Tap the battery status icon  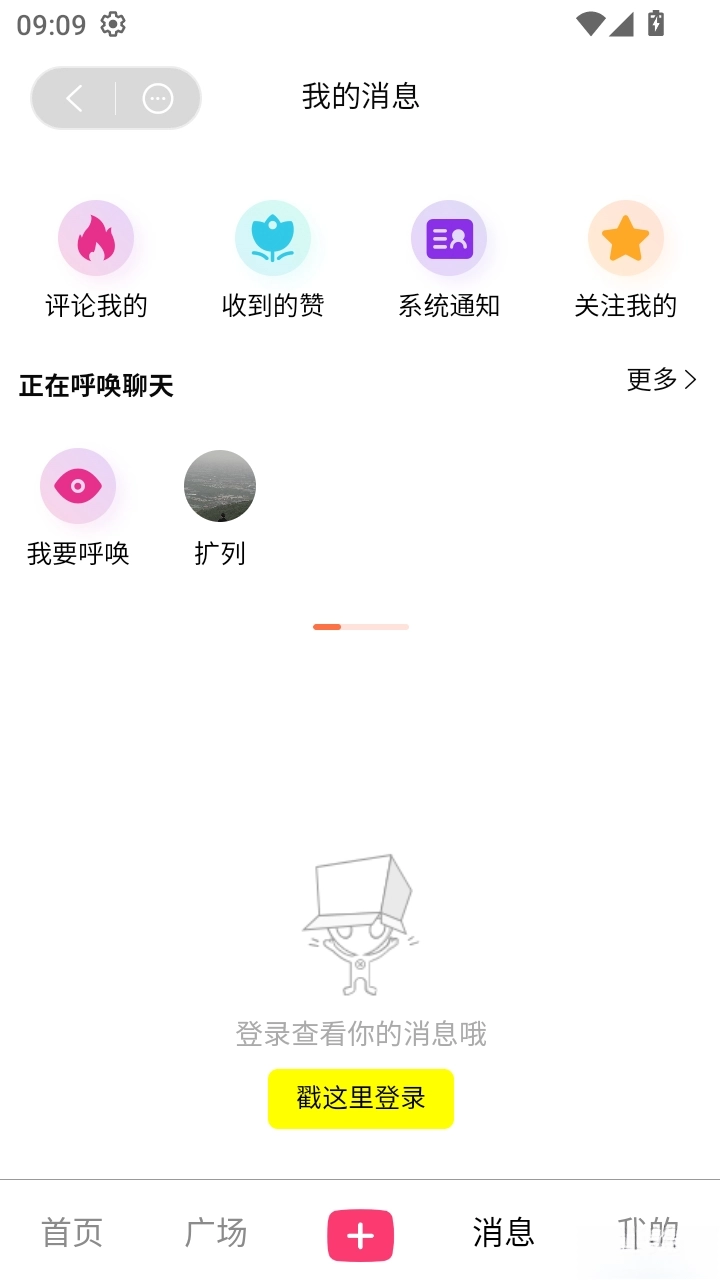pos(655,24)
